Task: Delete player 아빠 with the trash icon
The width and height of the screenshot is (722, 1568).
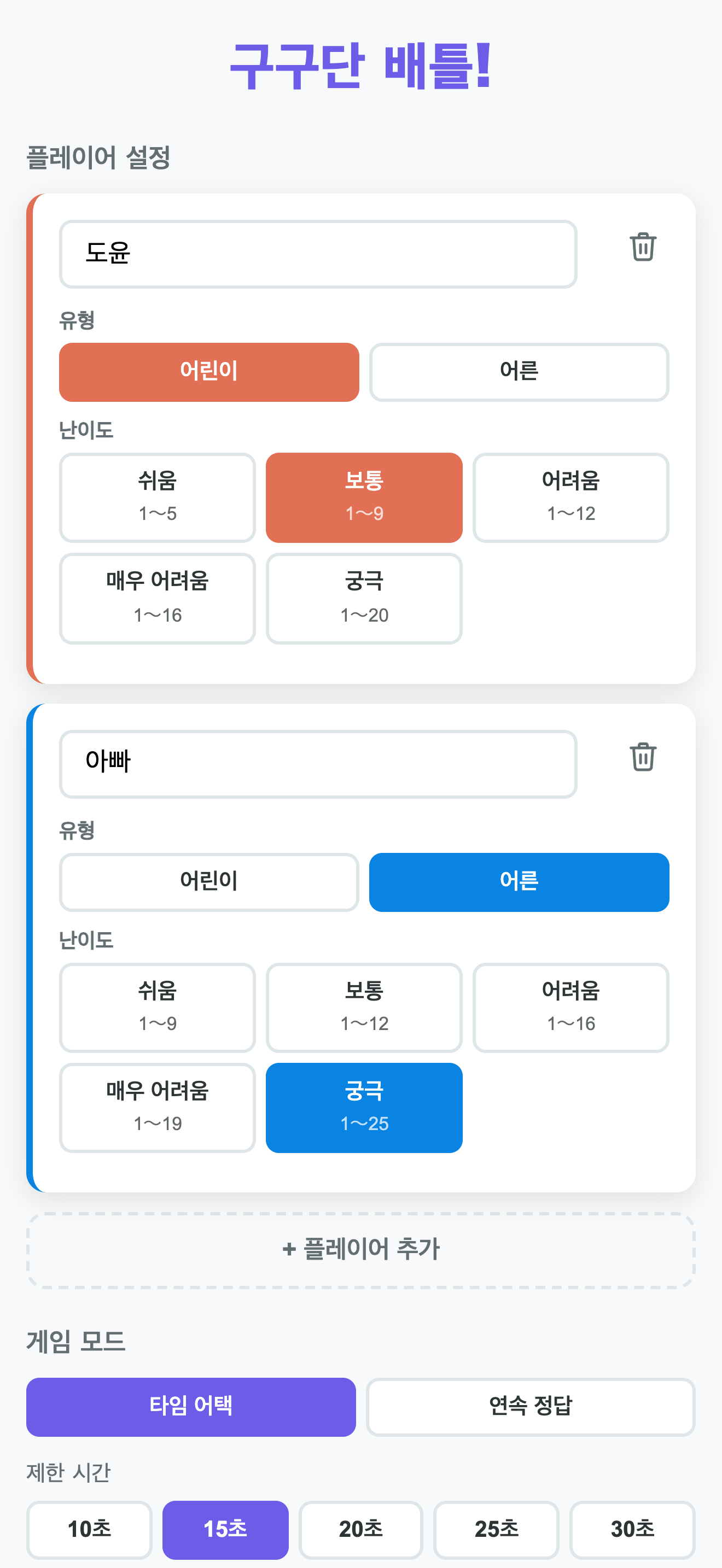Action: tap(642, 757)
